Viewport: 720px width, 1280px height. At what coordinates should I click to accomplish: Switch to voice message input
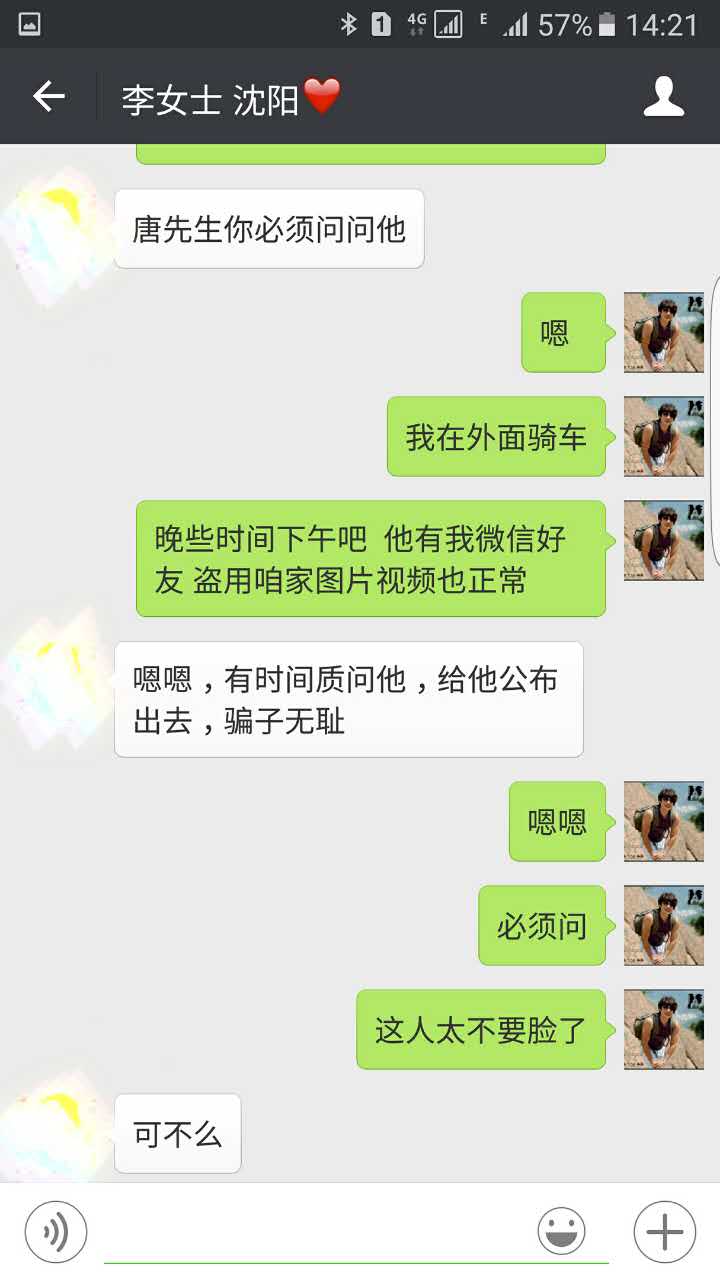(x=56, y=1231)
